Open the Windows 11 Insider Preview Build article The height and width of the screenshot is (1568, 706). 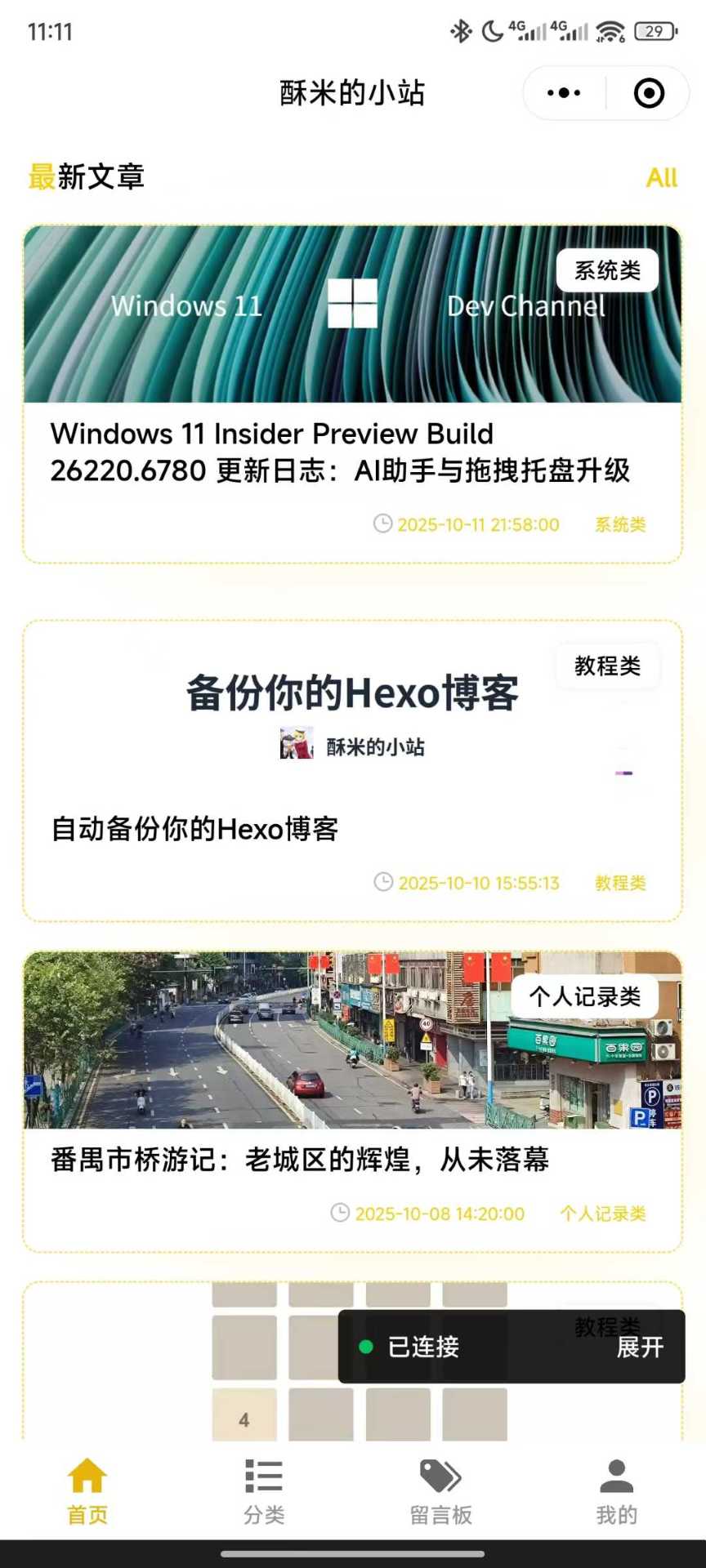pos(340,452)
